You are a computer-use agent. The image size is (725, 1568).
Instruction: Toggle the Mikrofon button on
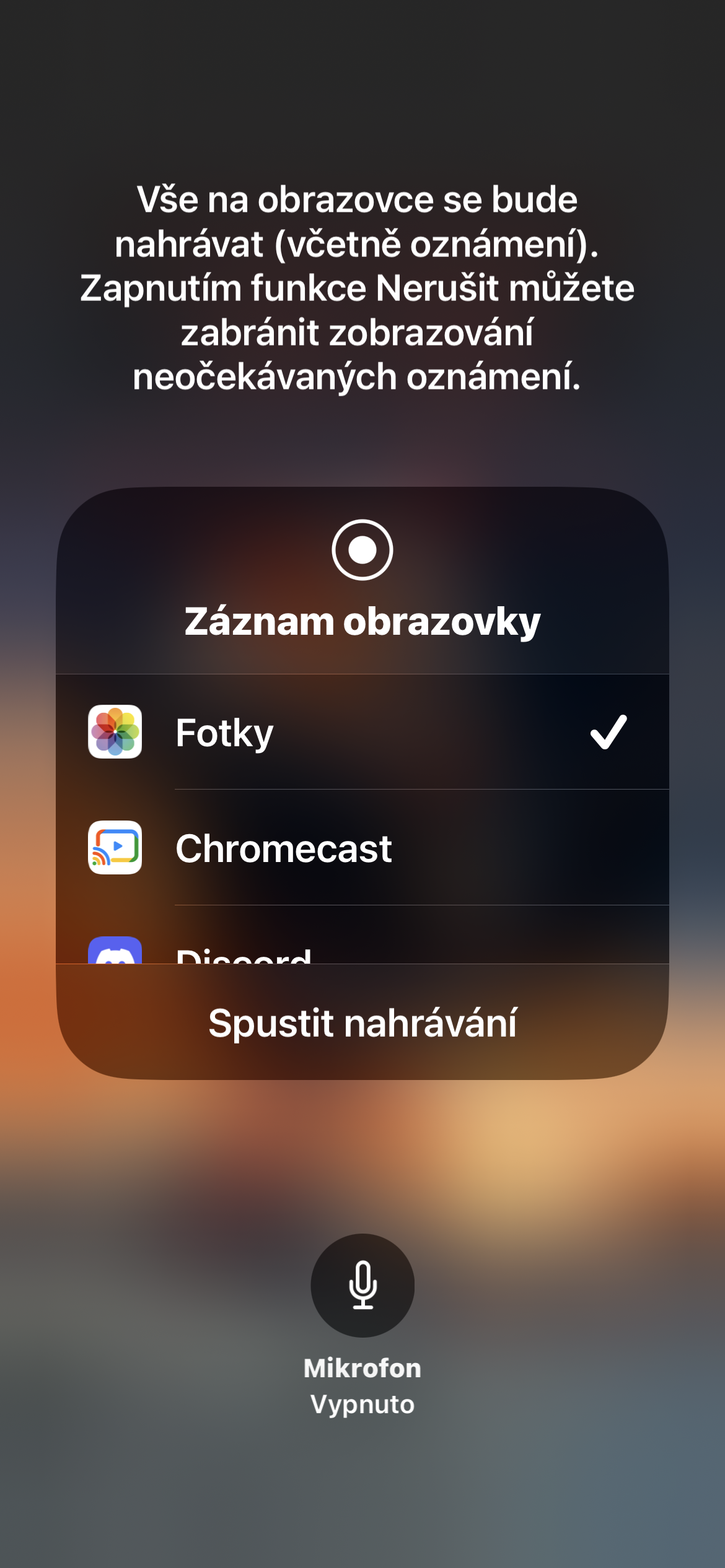pyautogui.click(x=362, y=1285)
